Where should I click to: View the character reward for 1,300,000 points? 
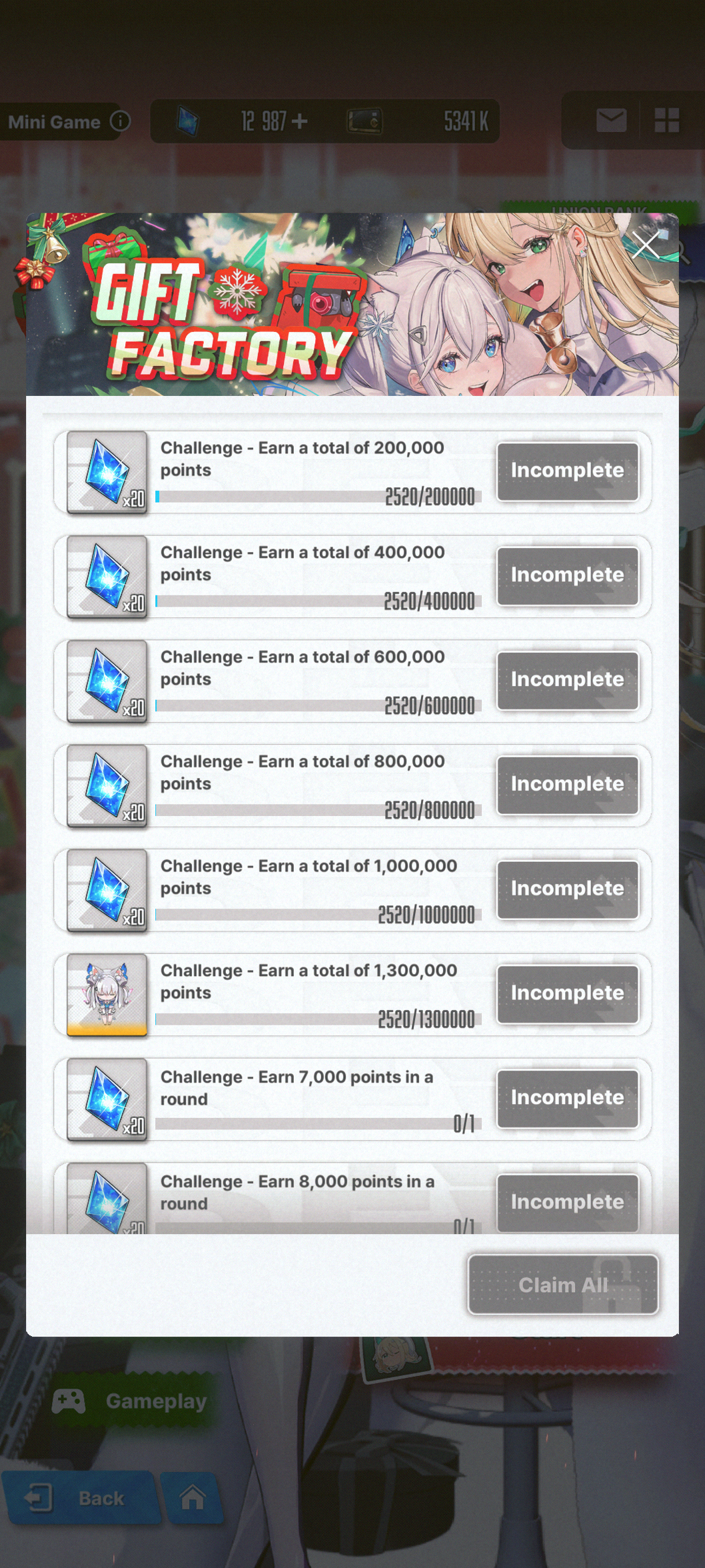coord(107,995)
